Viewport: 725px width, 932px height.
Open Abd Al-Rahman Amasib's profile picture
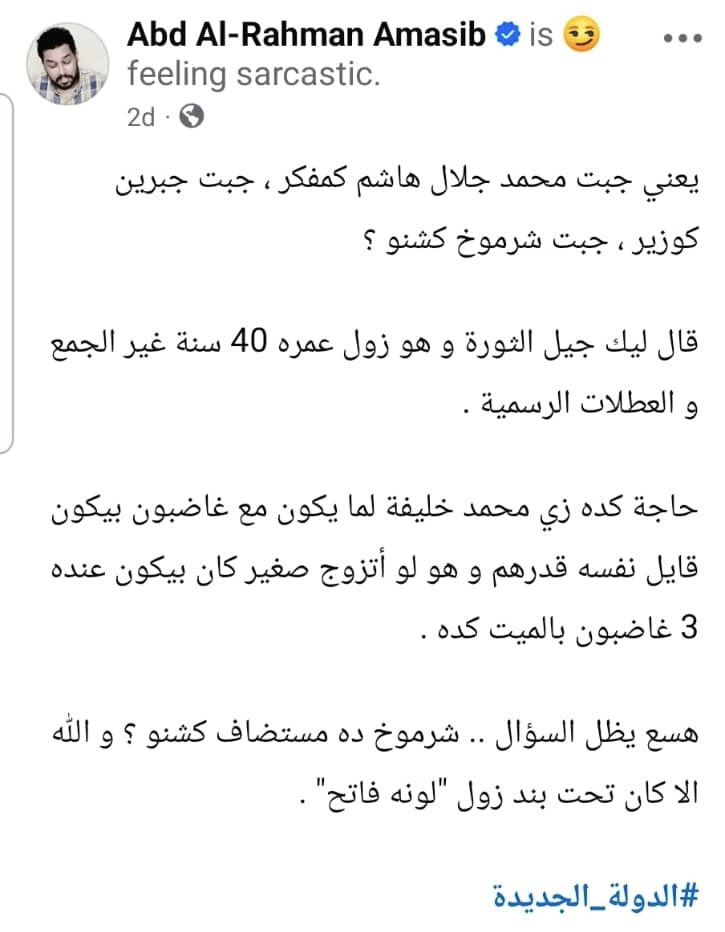click(68, 64)
